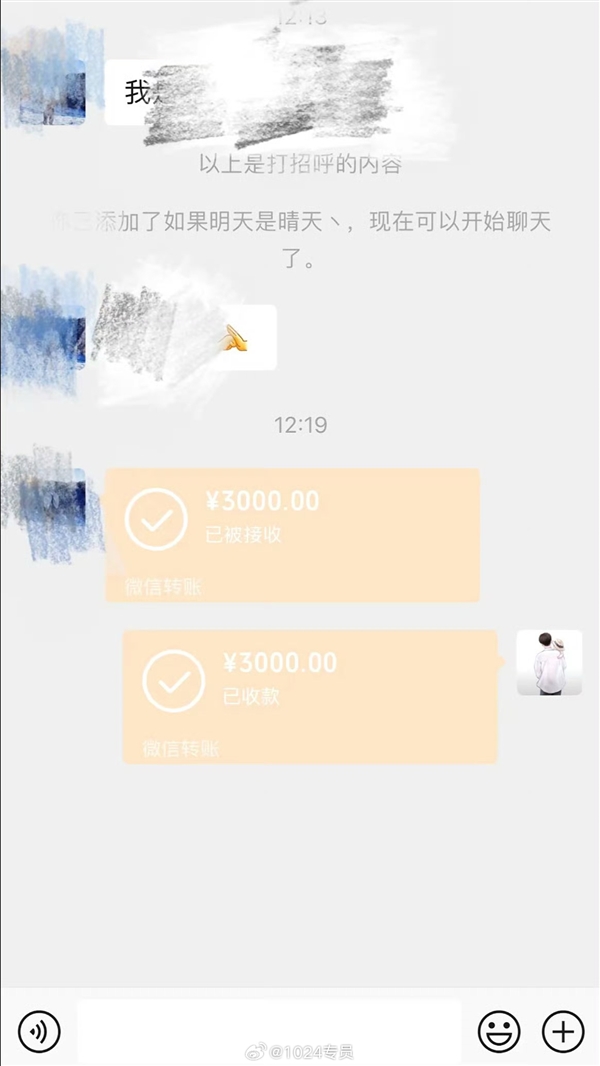The height and width of the screenshot is (1066, 600).
Task: View my own profile avatar
Action: pos(549,663)
